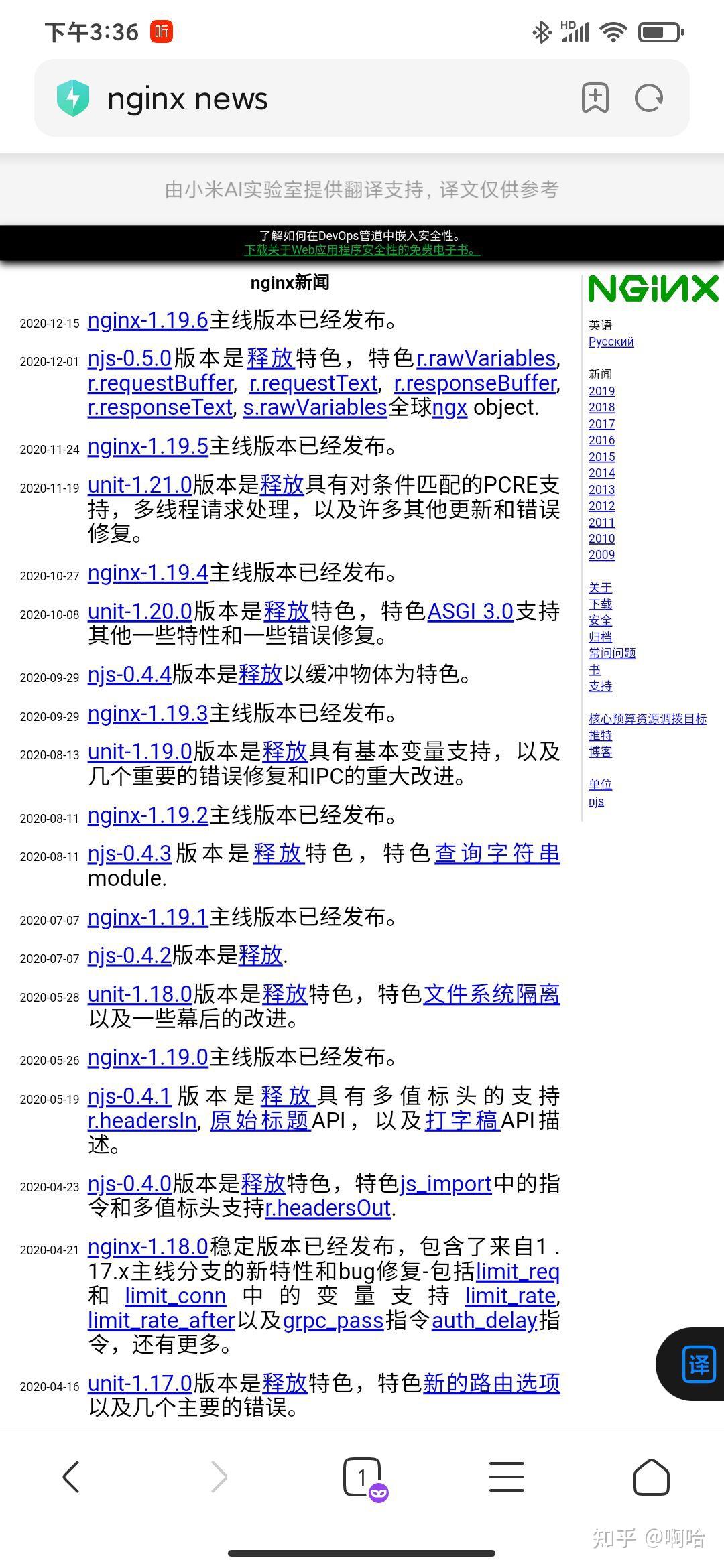The image size is (724, 1568).
Task: Reload the current page
Action: [649, 99]
